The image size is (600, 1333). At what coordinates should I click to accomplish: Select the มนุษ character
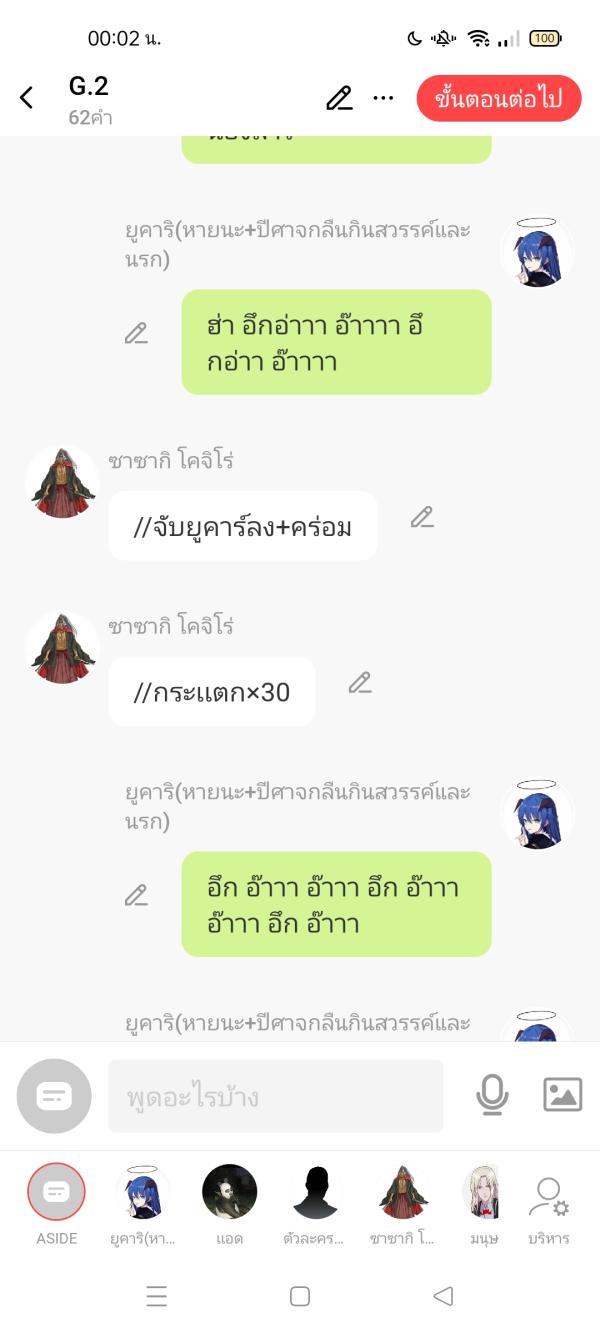(483, 1192)
